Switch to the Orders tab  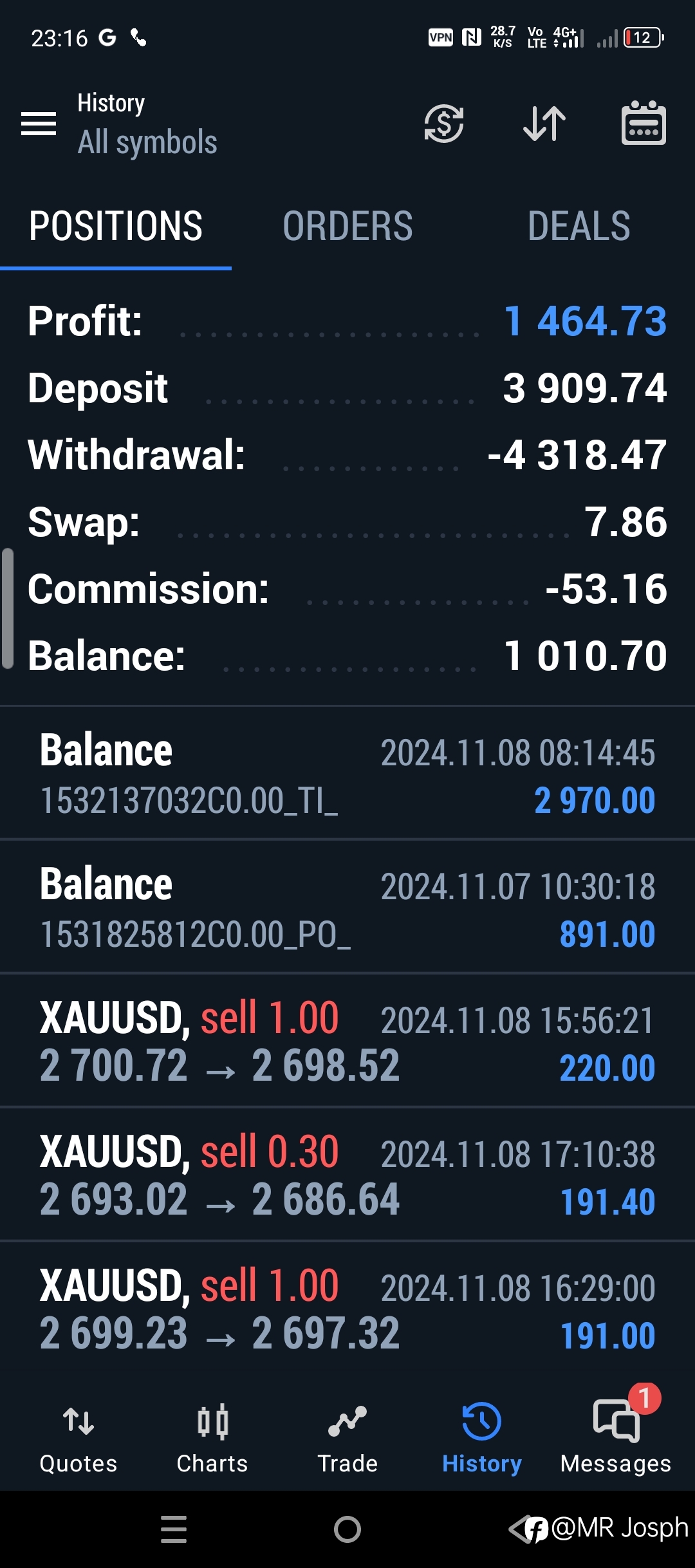[x=347, y=227]
